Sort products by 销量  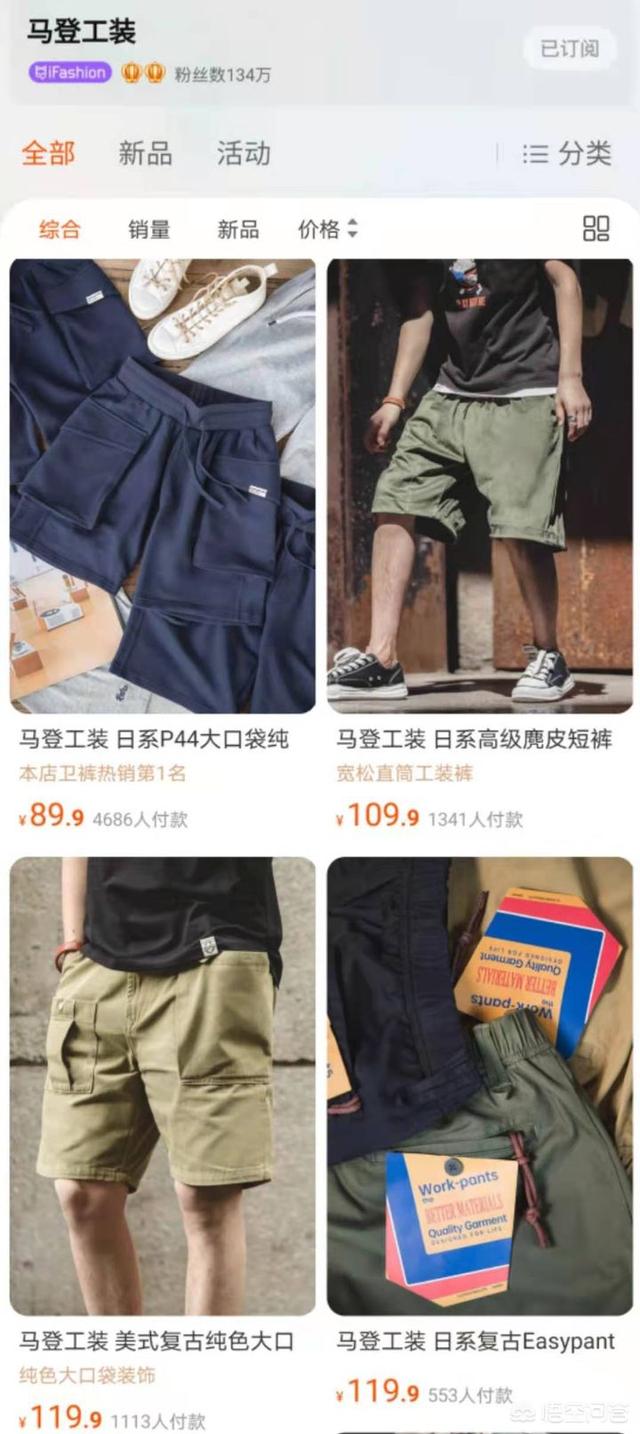pyautogui.click(x=149, y=229)
